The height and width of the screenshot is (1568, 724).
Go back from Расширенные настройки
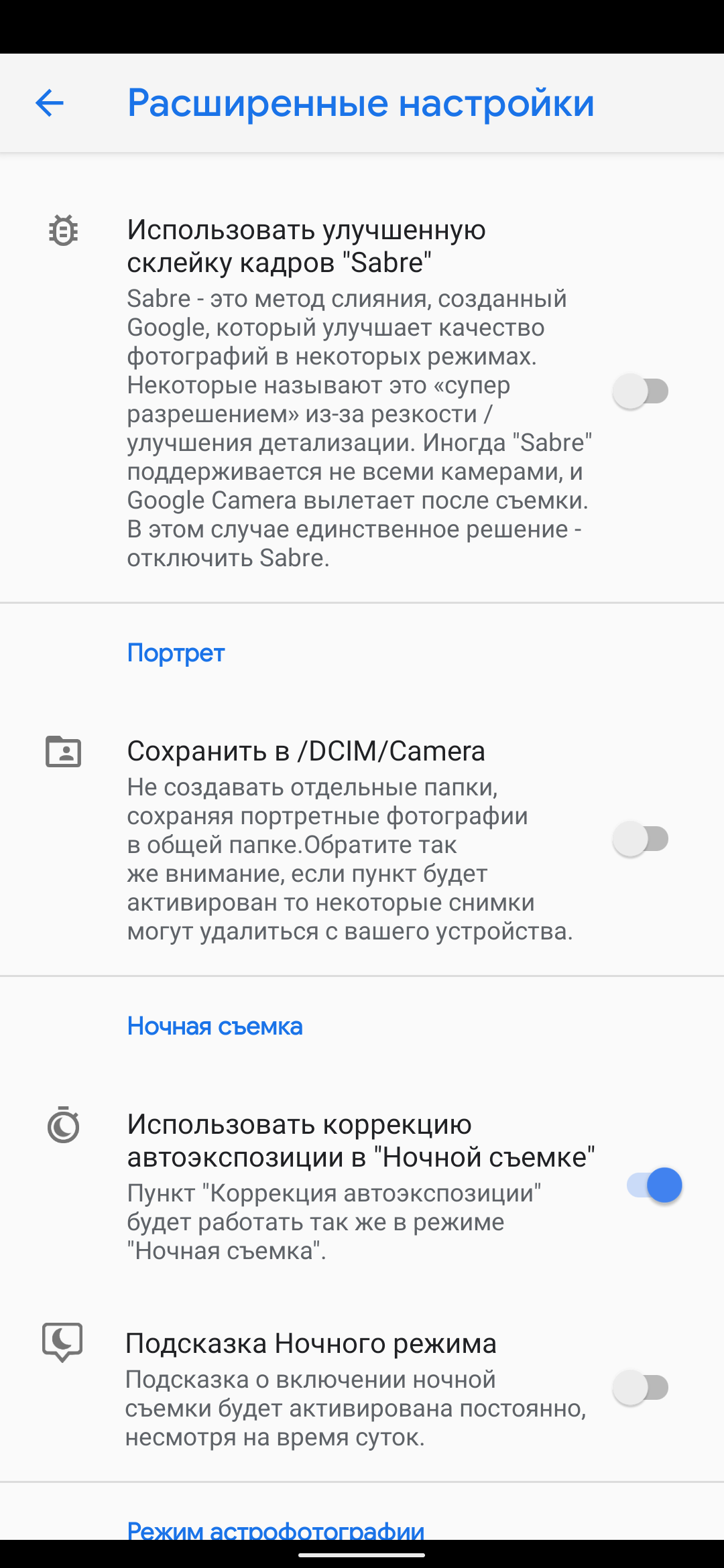pyautogui.click(x=50, y=103)
